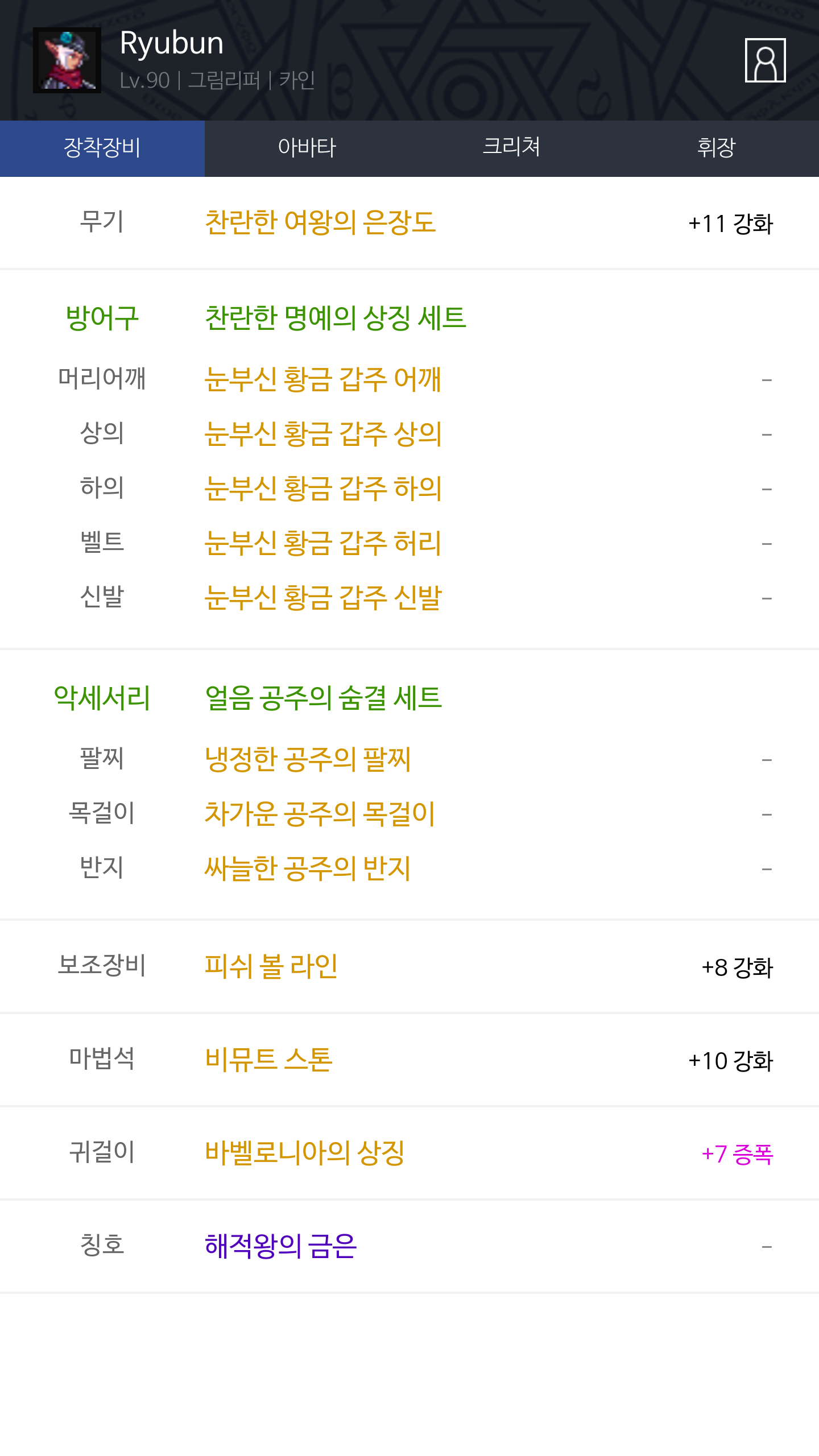Screen dimensions: 819x1456
Task: View 얼음 공주의 숨결 세트 details
Action: pyautogui.click(x=323, y=698)
